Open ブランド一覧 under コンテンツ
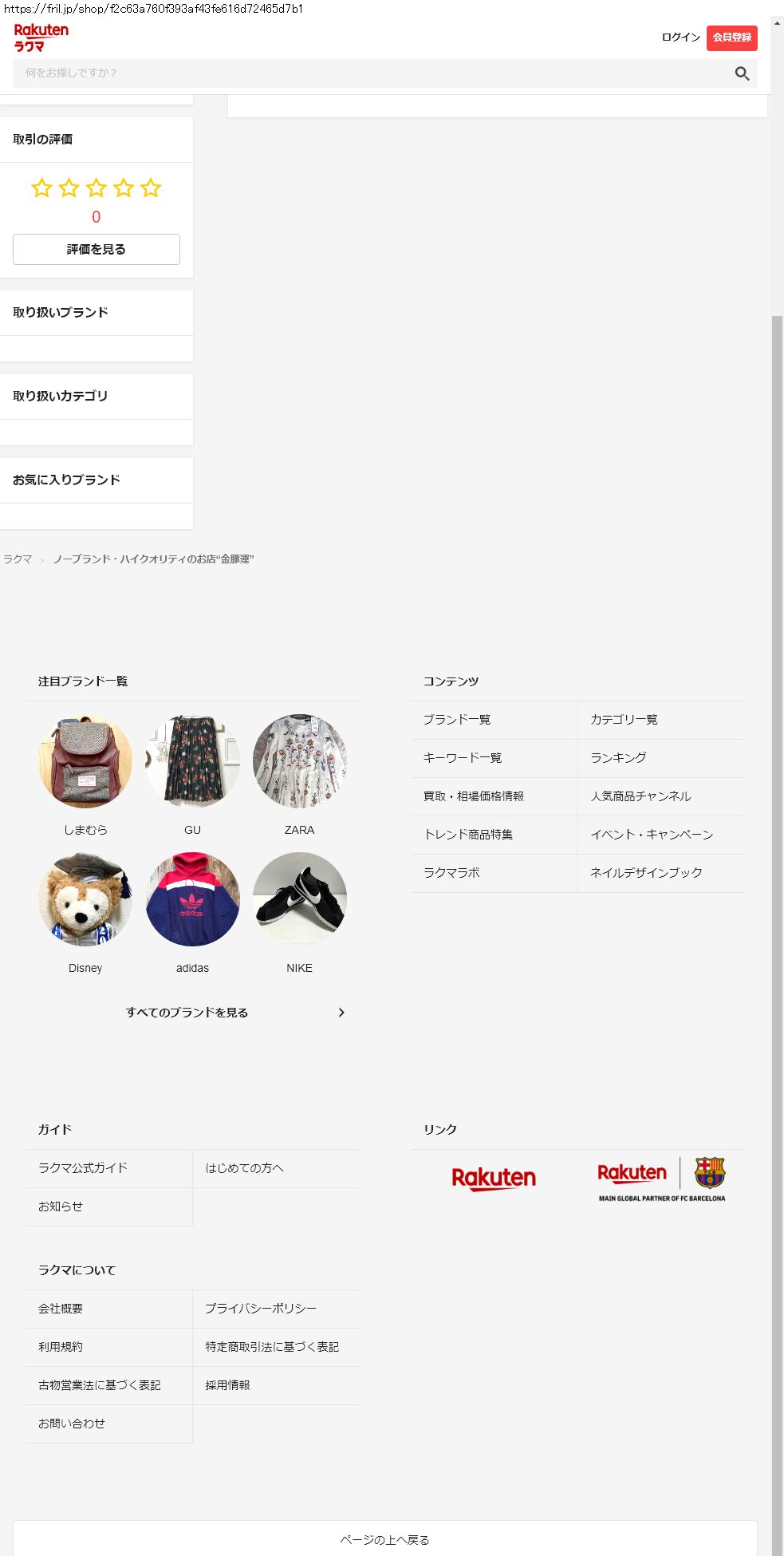The height and width of the screenshot is (1556, 784). tap(494, 720)
